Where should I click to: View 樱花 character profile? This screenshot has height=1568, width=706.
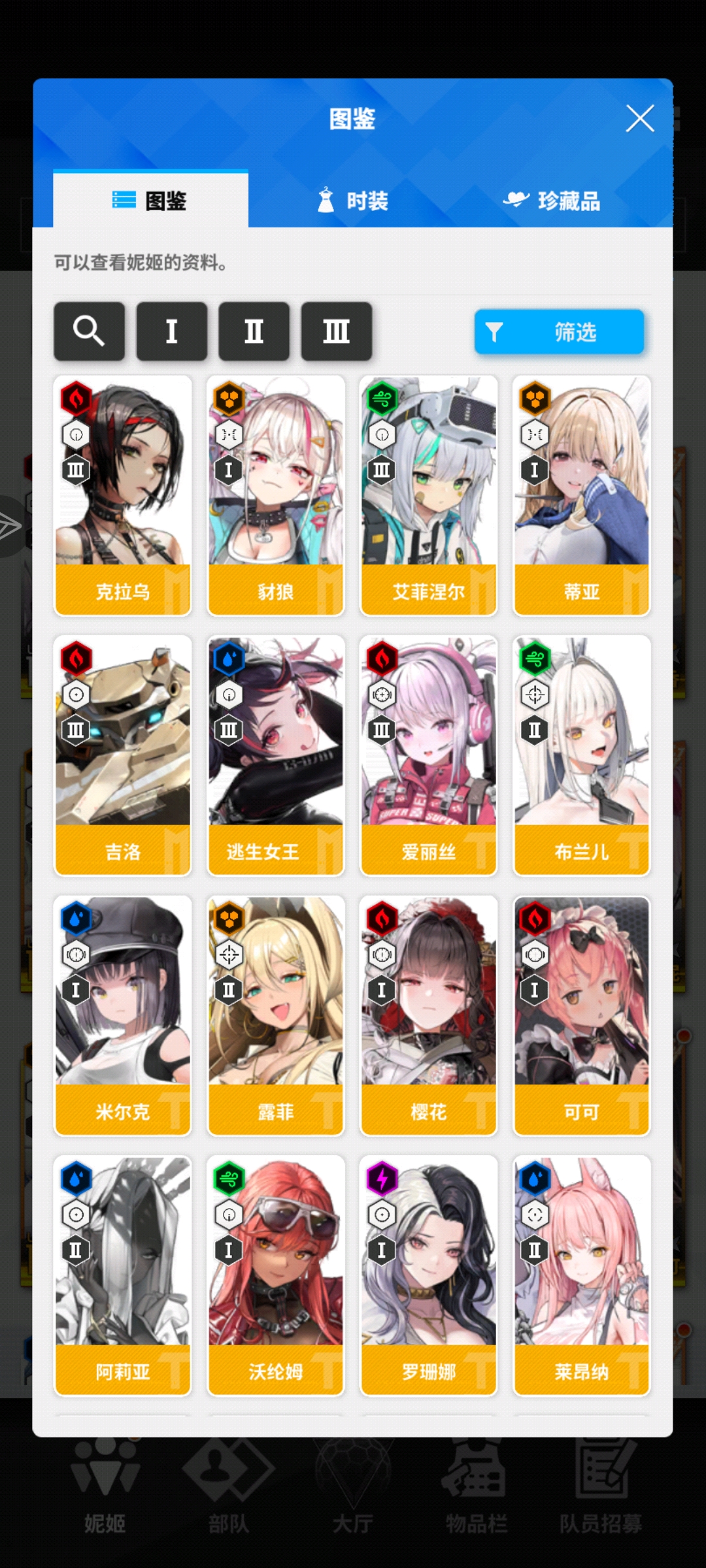429,1015
